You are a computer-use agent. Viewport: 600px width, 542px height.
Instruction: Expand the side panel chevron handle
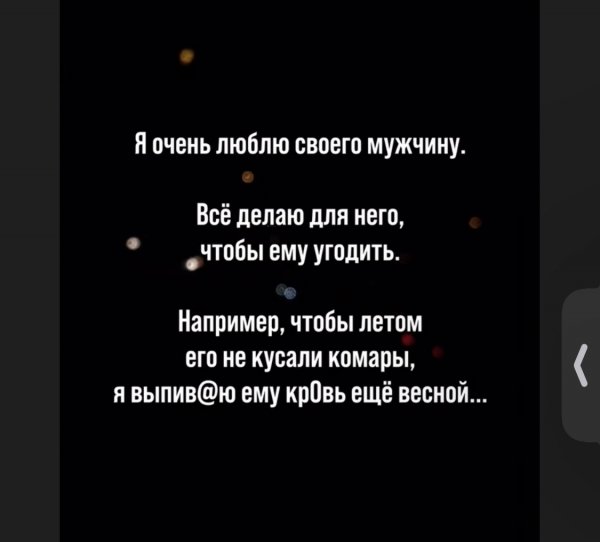tap(583, 365)
